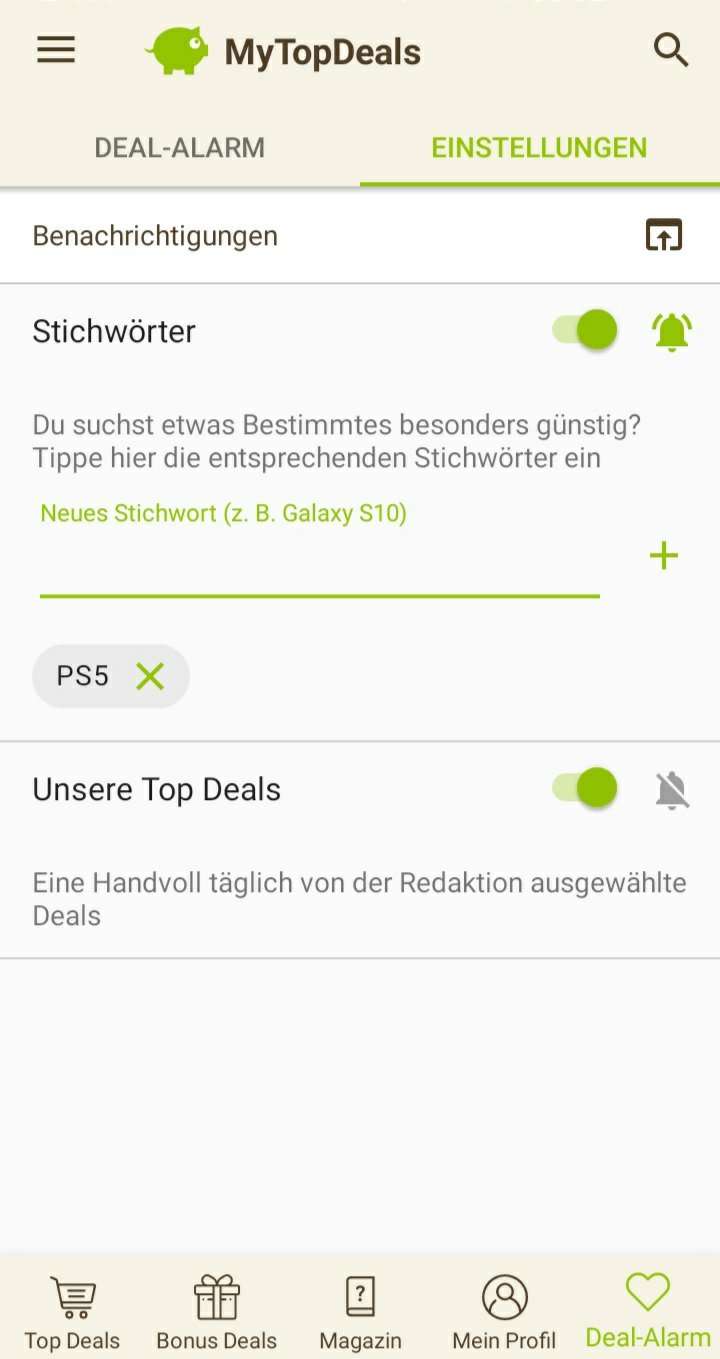
Task: Open Benachrichtigungen system settings
Action: click(x=663, y=236)
